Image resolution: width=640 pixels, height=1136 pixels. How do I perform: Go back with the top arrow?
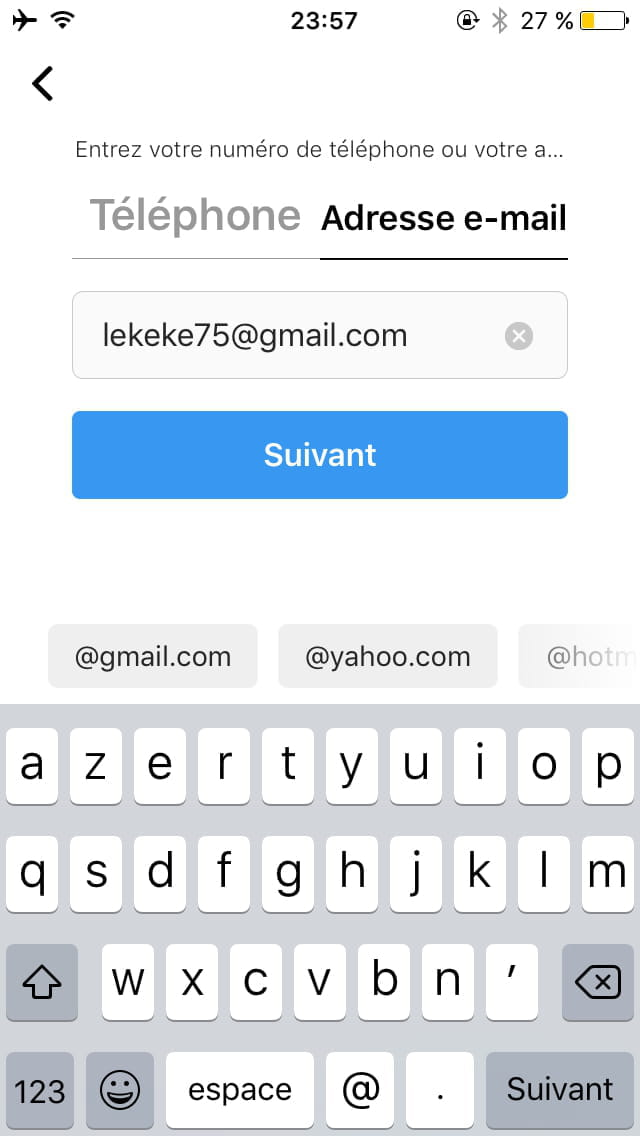tap(43, 83)
